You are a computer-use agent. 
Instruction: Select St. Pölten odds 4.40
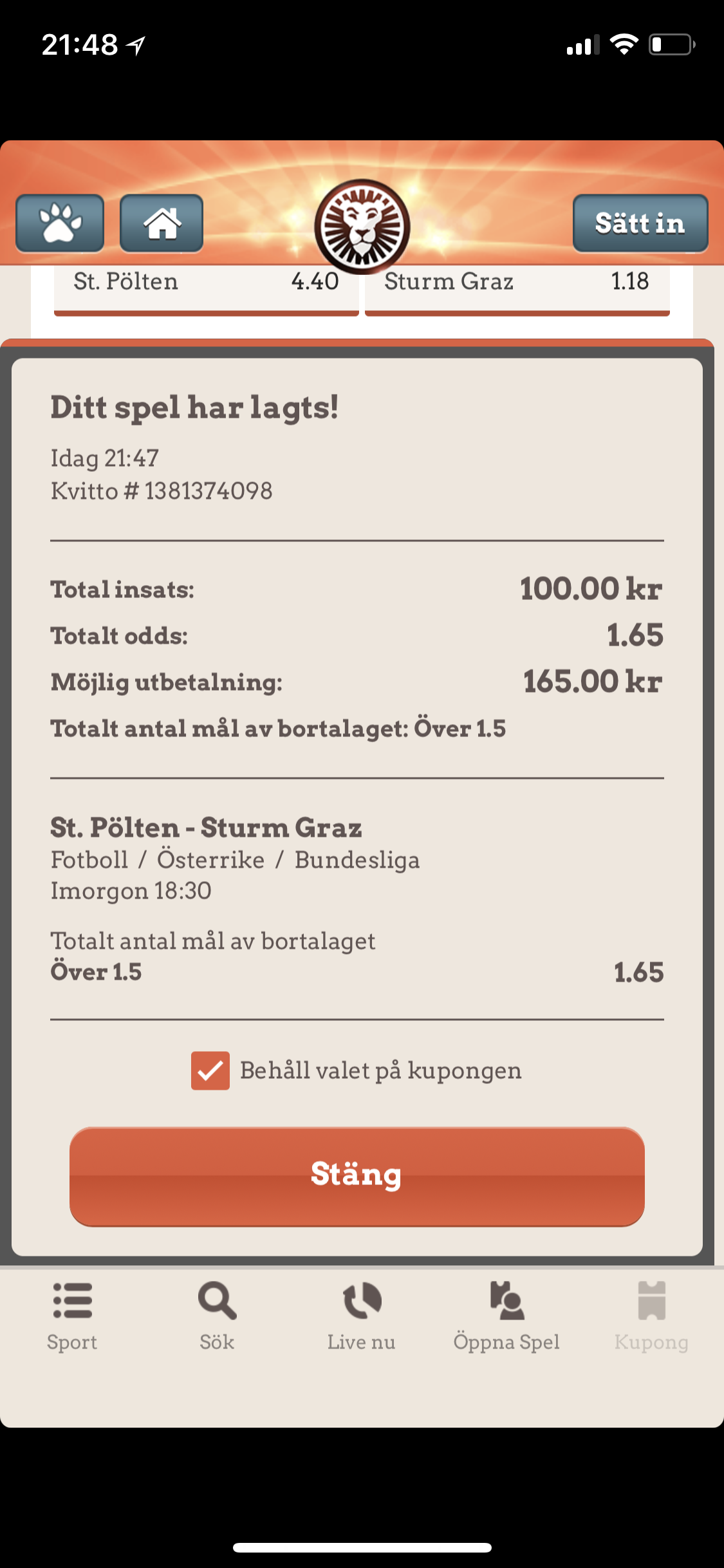pyautogui.click(x=206, y=290)
